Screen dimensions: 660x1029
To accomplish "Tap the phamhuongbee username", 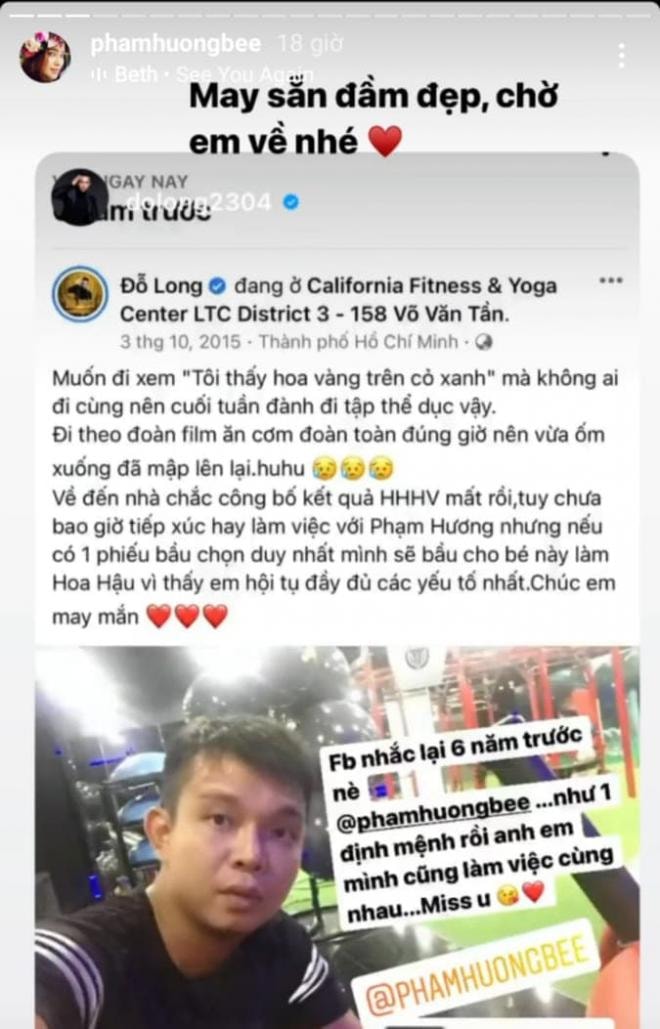I will coord(175,43).
